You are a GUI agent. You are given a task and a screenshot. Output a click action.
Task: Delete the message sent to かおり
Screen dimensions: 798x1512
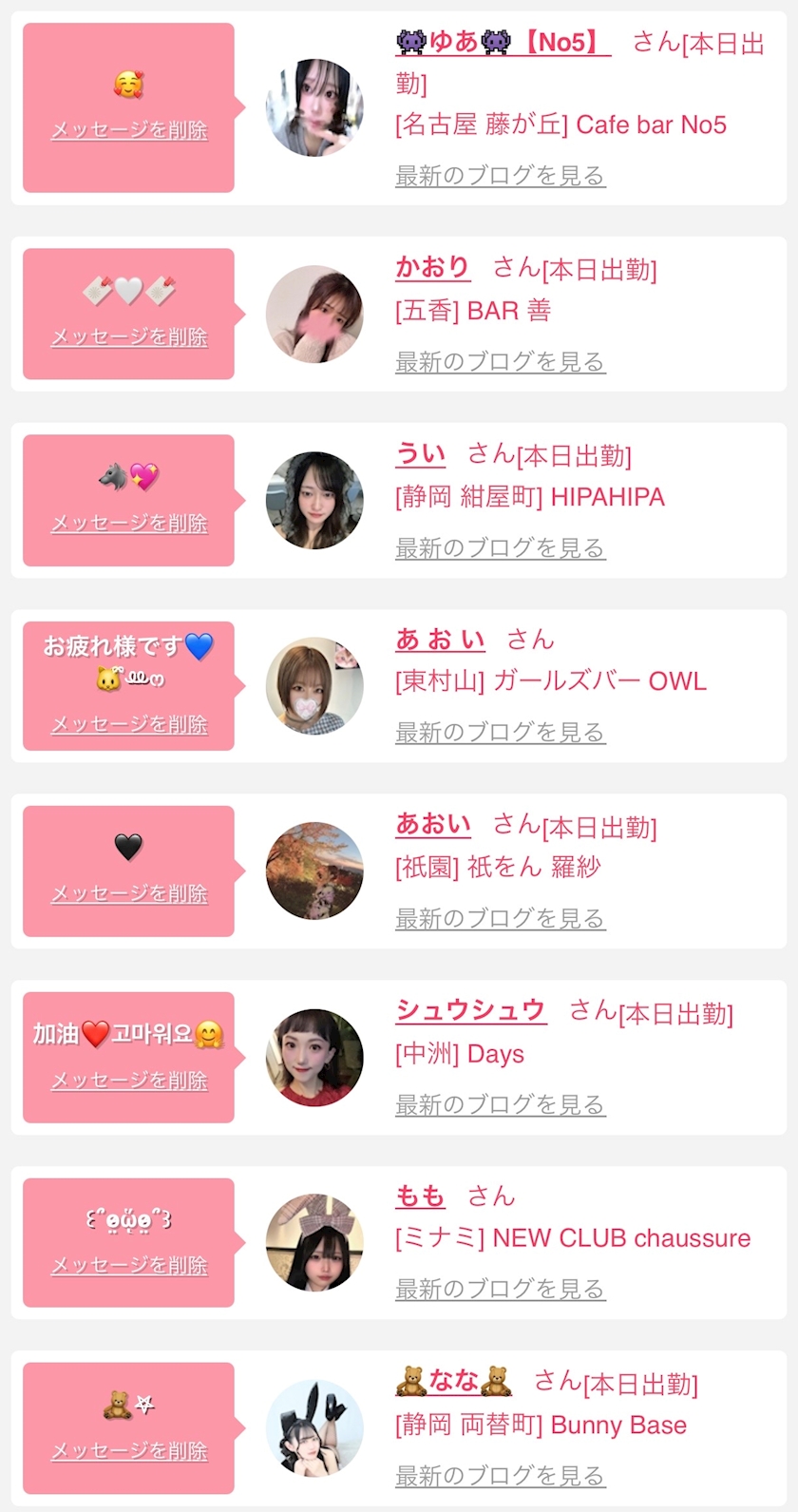[129, 337]
